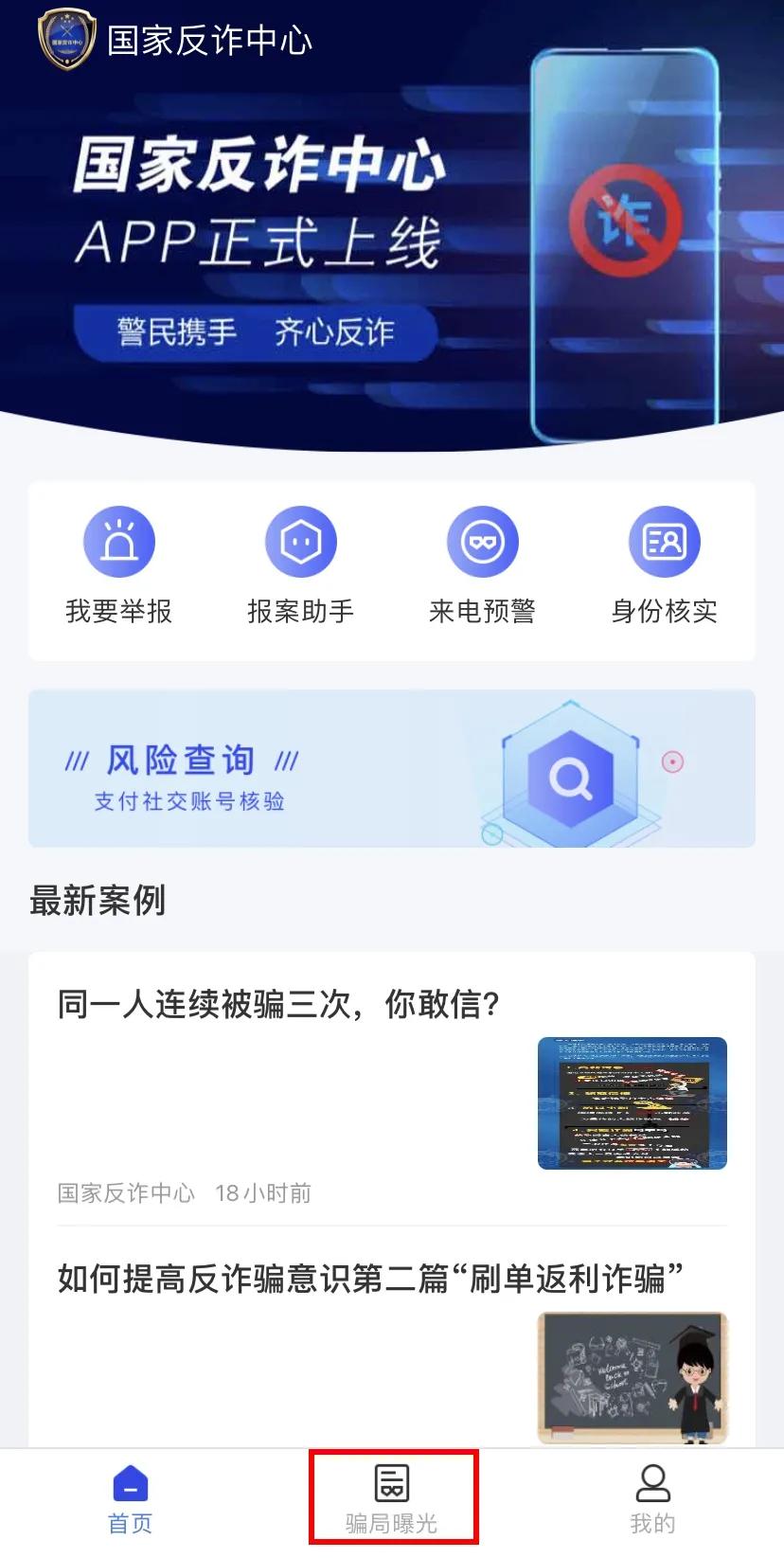Viewport: 784px width, 1558px height.
Task: Select the 报案助手 assistant icon
Action: (x=300, y=540)
